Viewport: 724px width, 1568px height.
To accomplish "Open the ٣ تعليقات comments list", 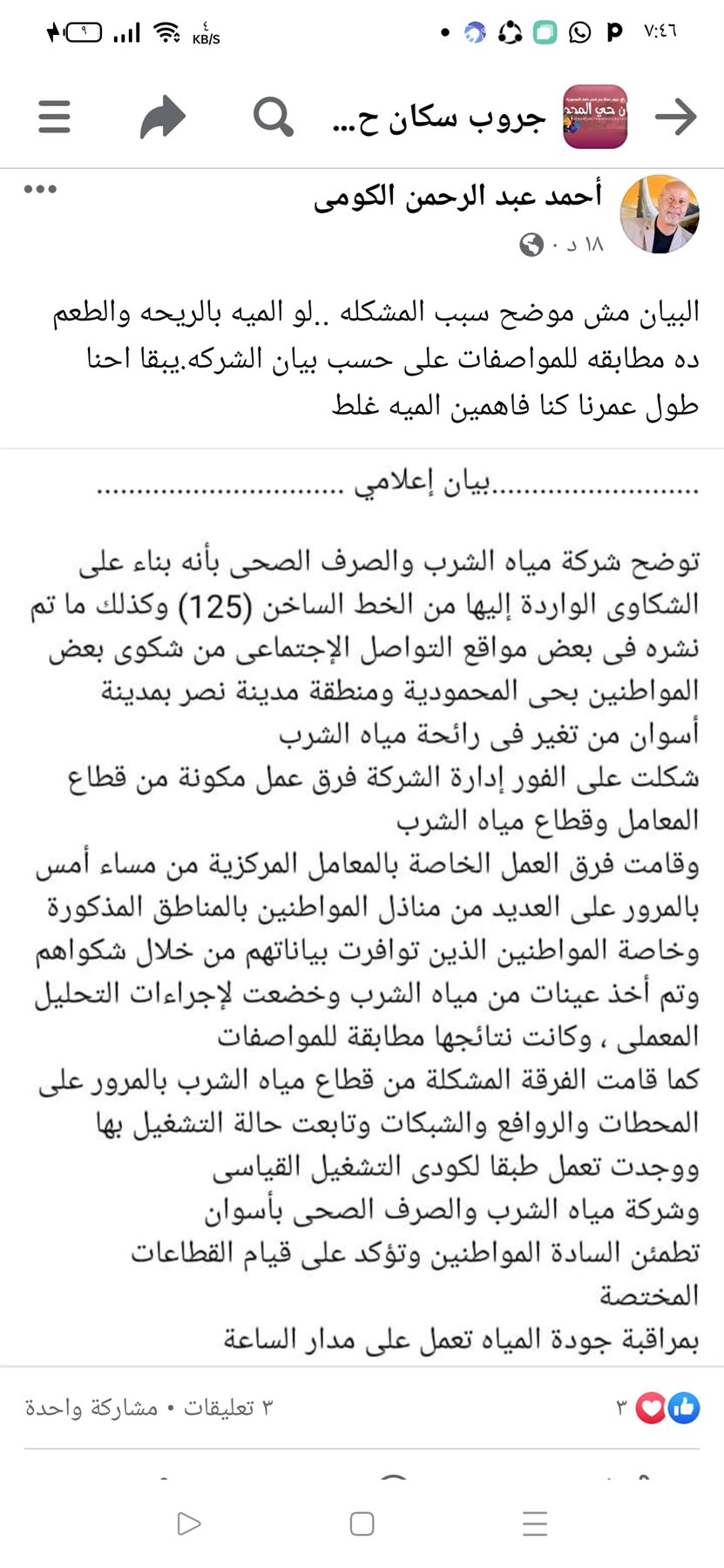I will coord(228,1408).
